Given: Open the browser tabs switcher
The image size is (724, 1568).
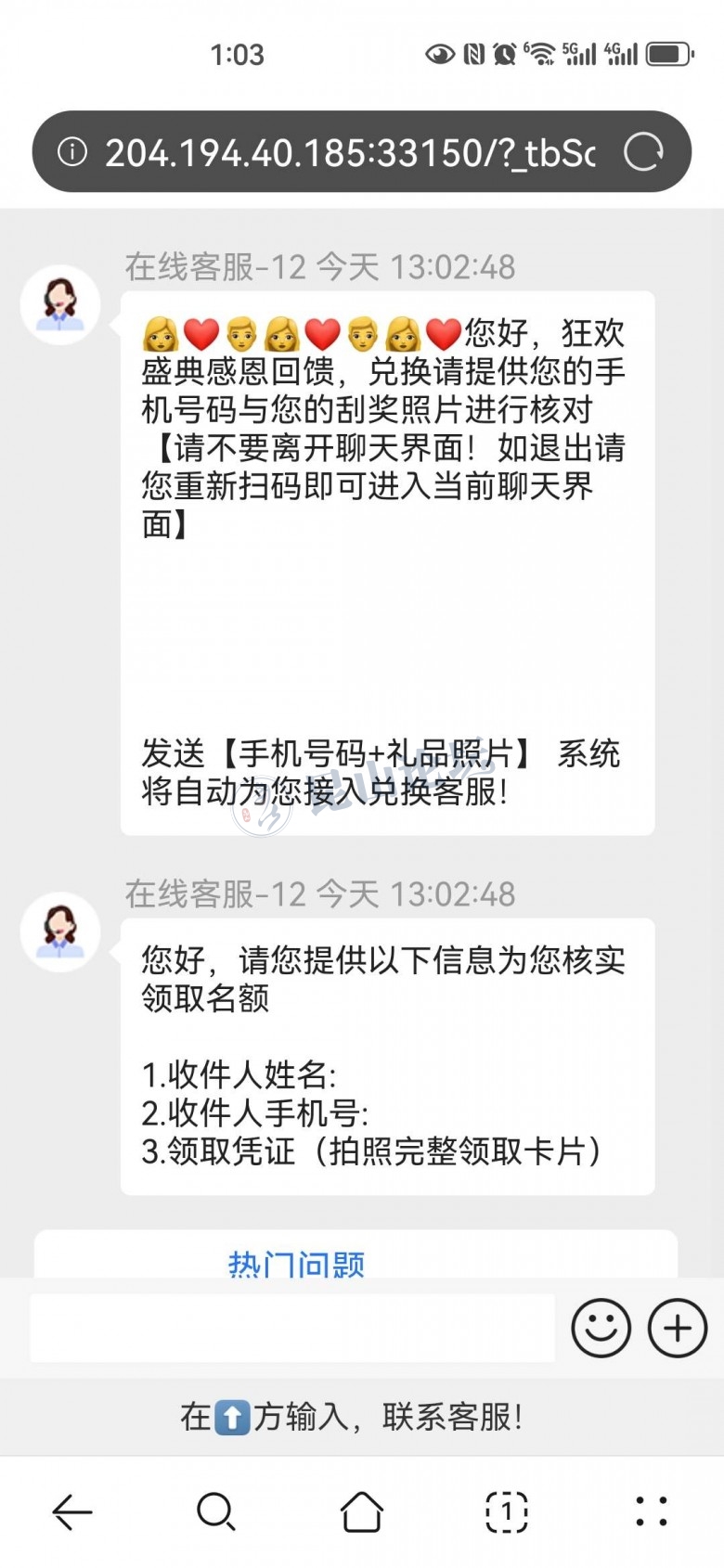Looking at the screenshot, I should [x=507, y=1512].
